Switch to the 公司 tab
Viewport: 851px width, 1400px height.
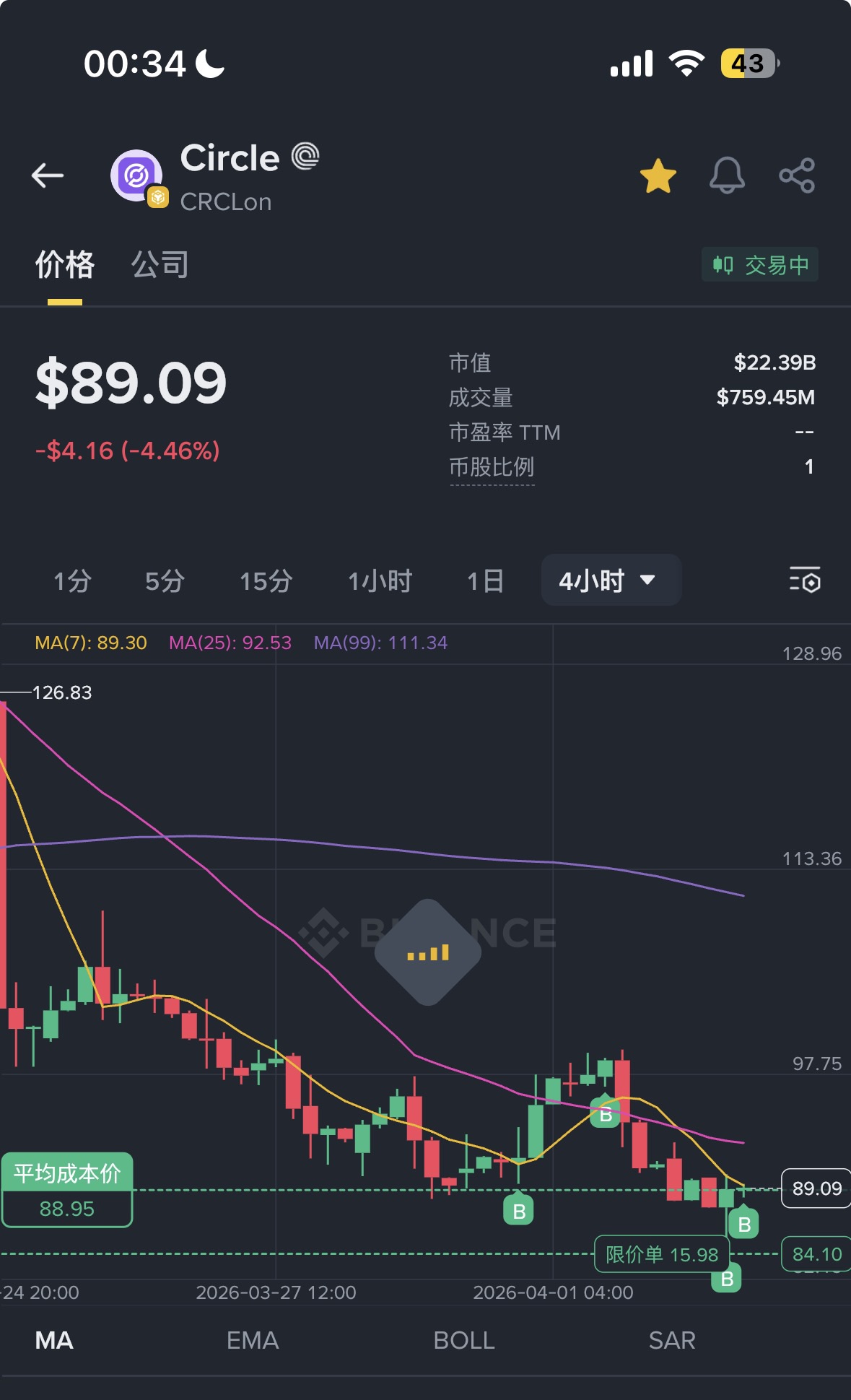tap(160, 265)
